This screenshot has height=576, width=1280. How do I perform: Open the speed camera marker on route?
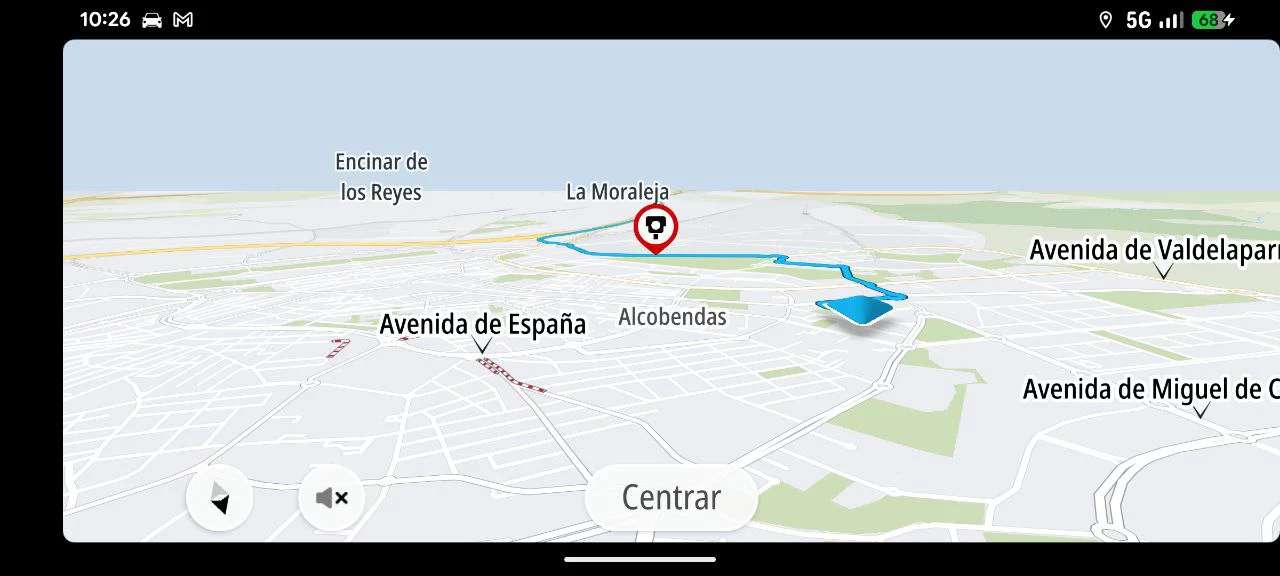655,227
